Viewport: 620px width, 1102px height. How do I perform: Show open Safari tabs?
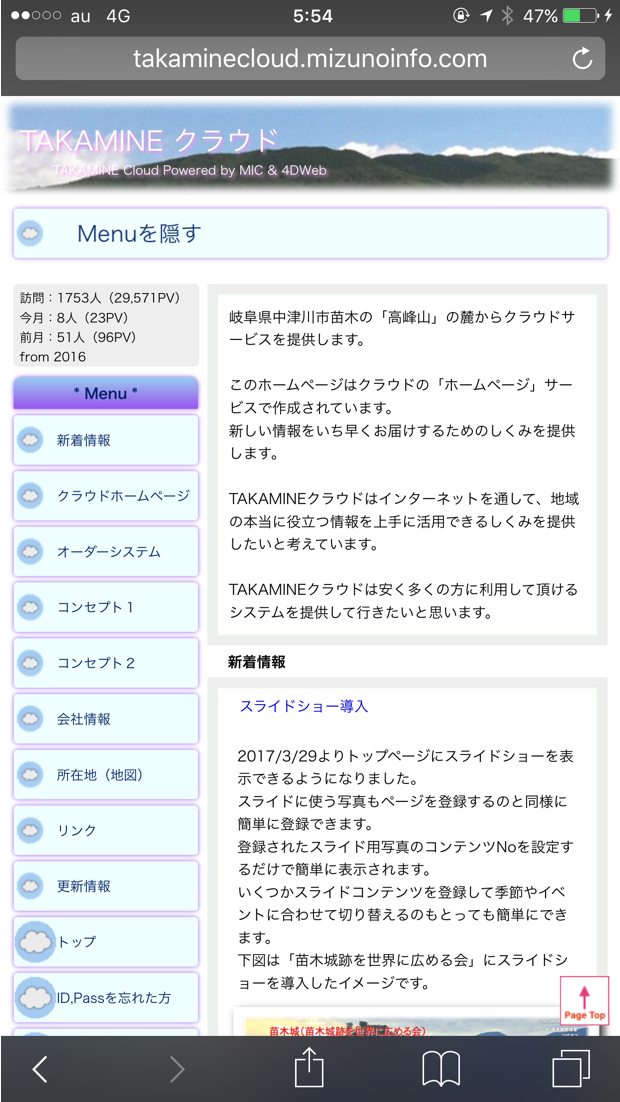[571, 1069]
